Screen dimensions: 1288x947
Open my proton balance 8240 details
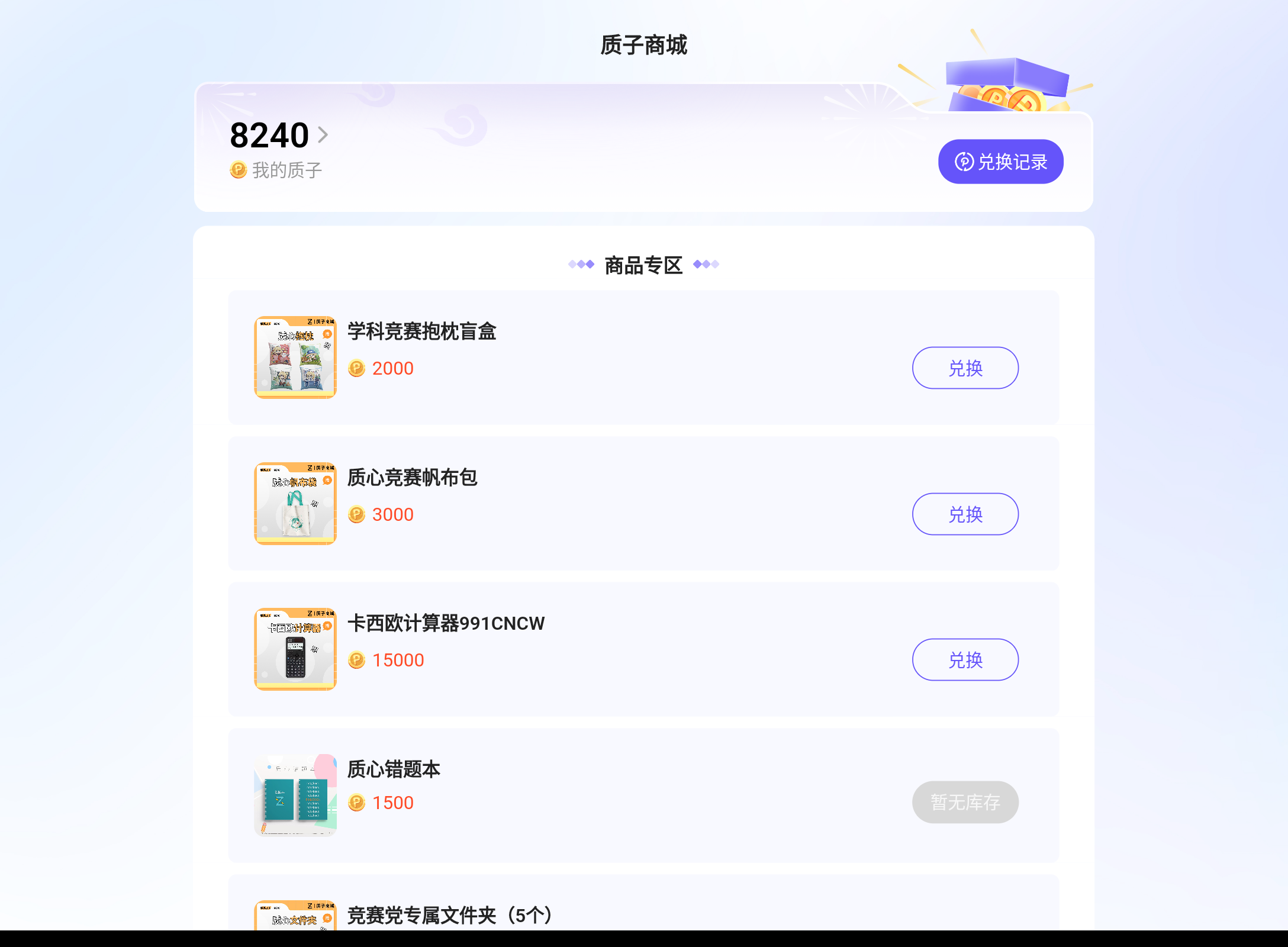point(278,136)
